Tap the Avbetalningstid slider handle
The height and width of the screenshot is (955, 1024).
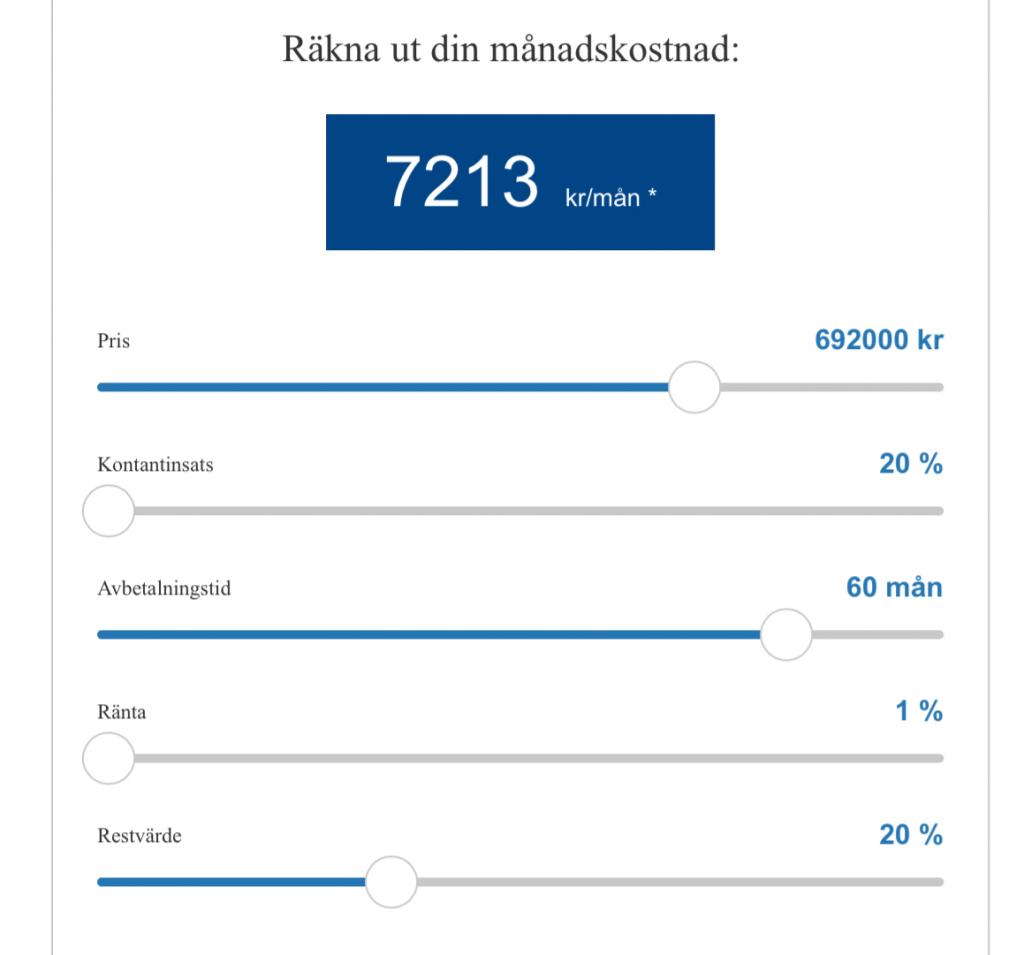[786, 635]
